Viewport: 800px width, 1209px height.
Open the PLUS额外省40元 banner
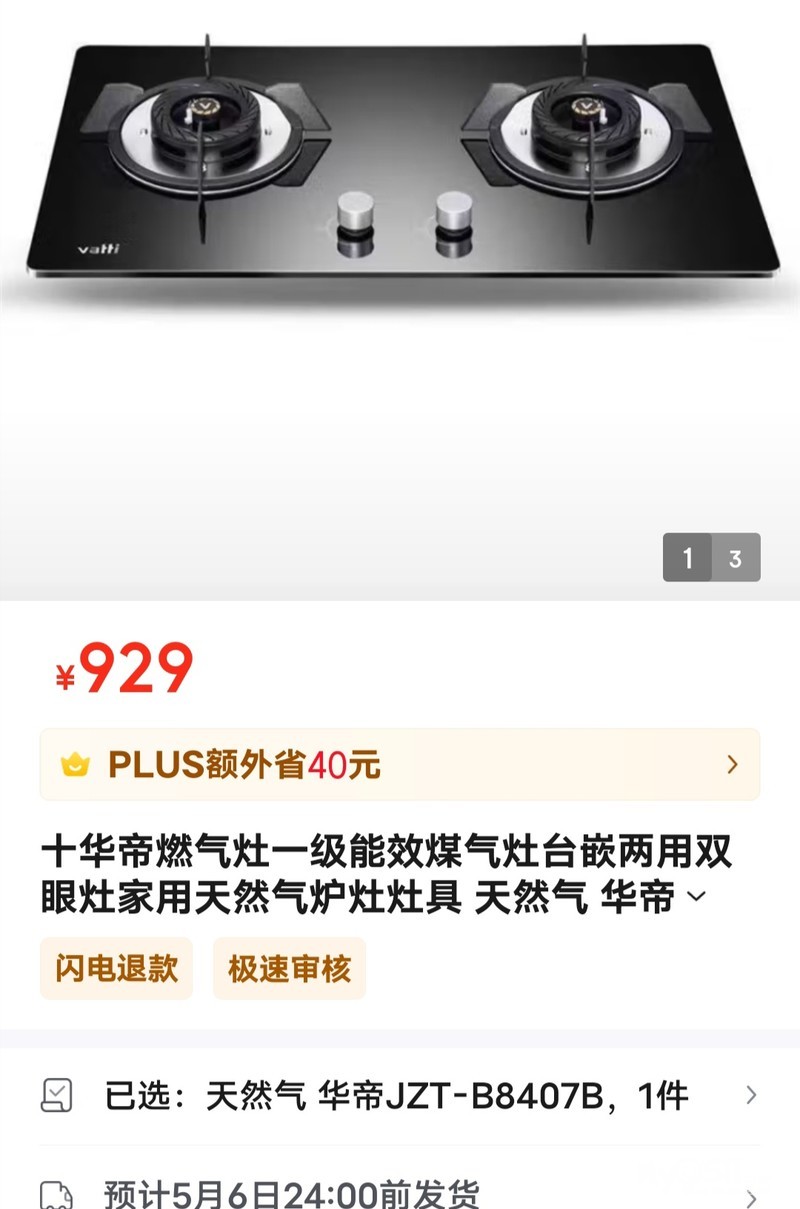tap(400, 765)
